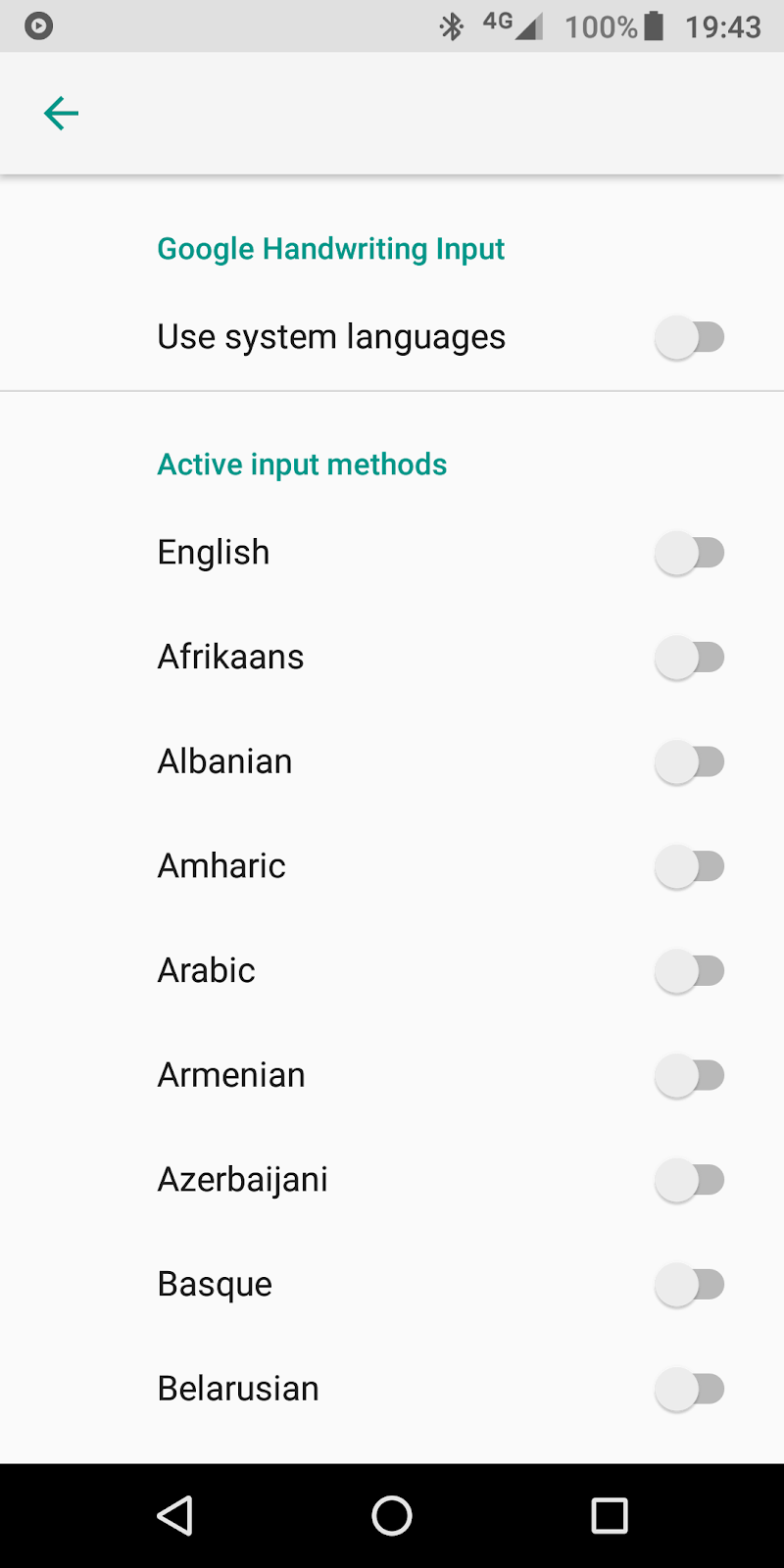Tap the system home button
The height and width of the screenshot is (1568, 784).
click(392, 1516)
